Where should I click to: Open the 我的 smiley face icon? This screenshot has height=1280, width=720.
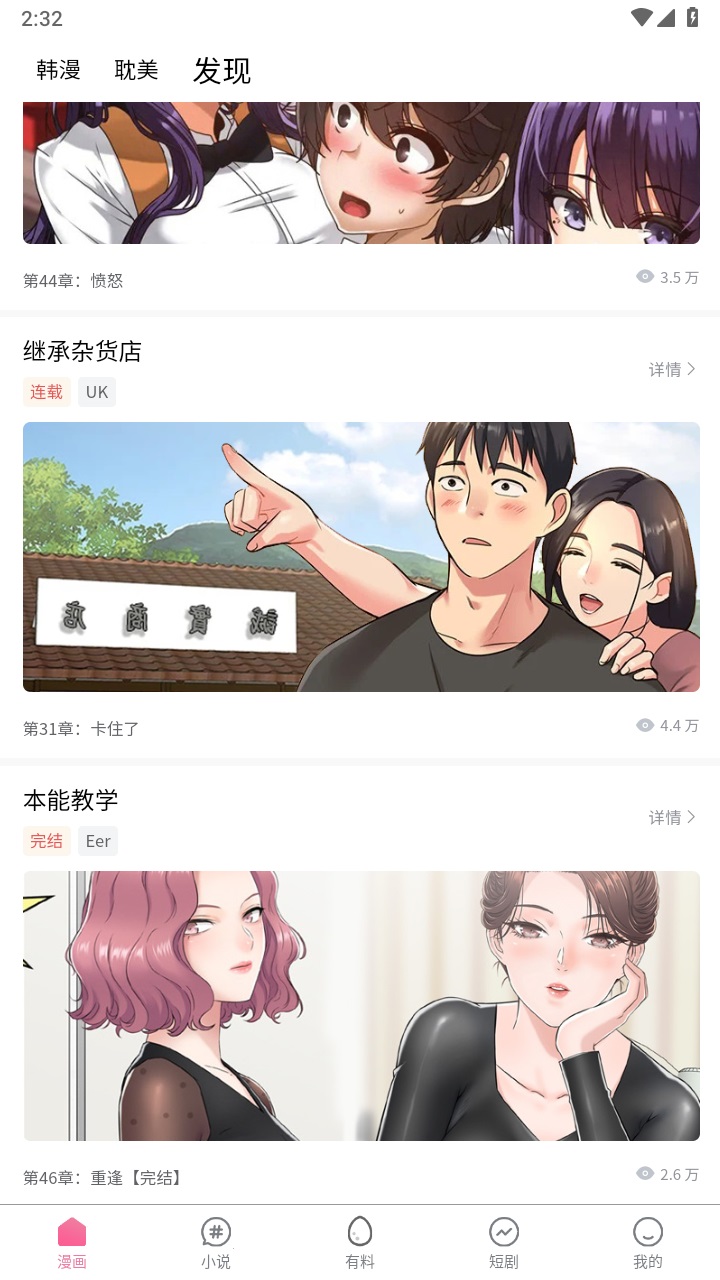(648, 1232)
